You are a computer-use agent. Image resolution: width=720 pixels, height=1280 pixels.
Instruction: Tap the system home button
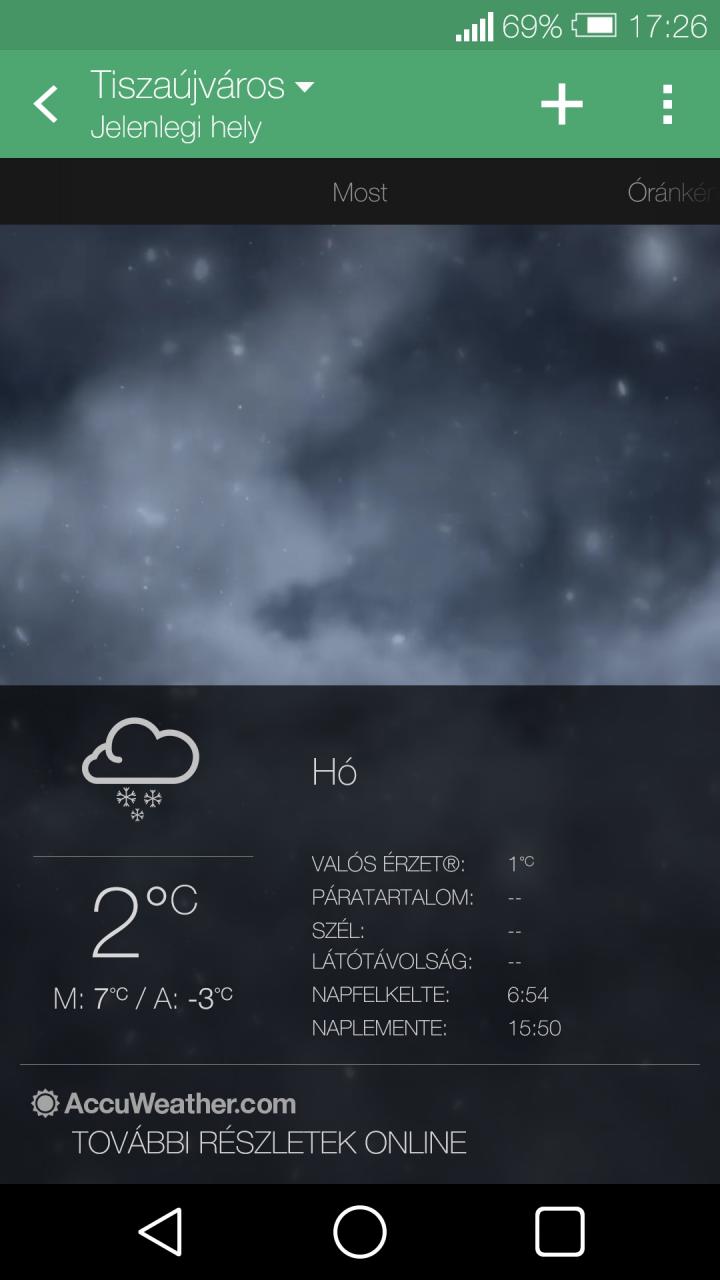[x=360, y=1231]
